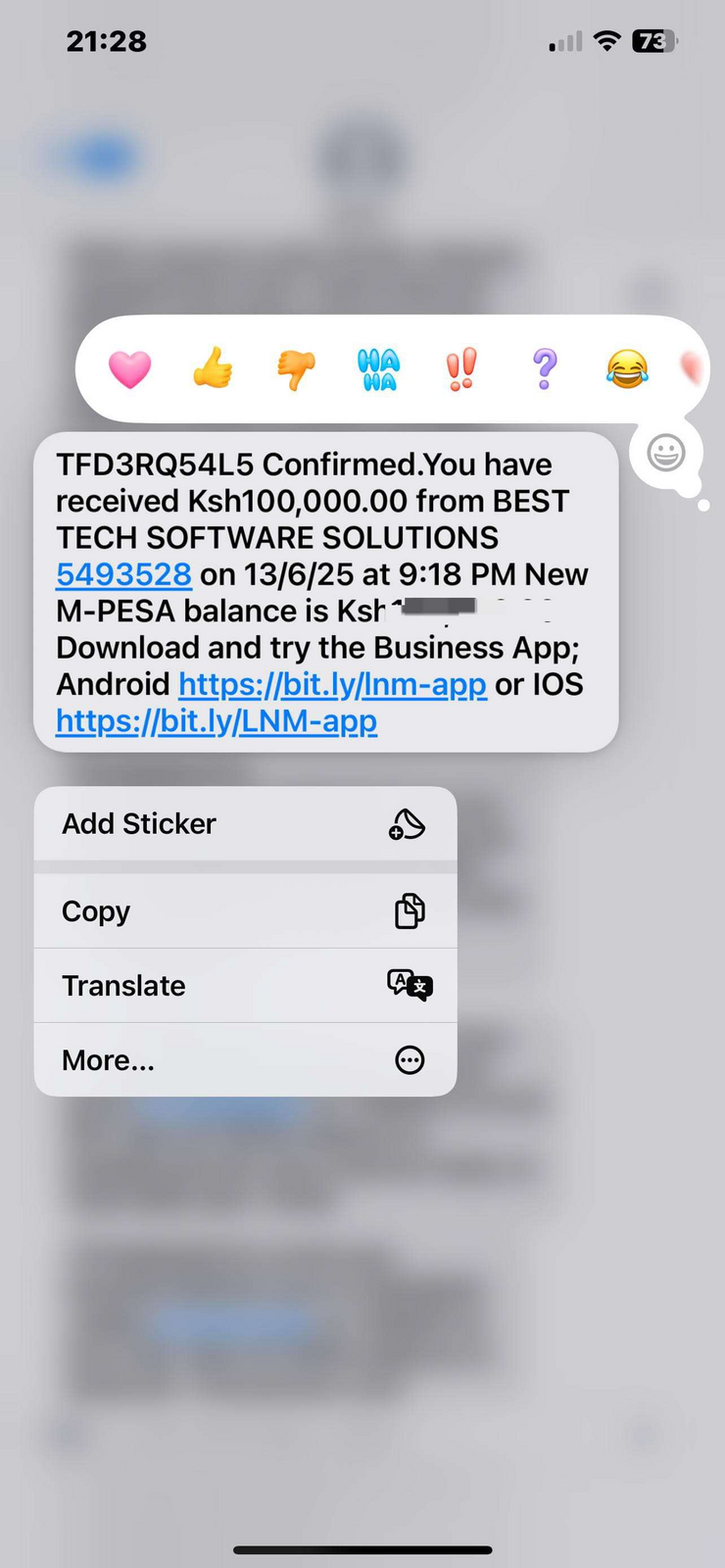This screenshot has height=1568, width=725.
Task: Tap the 5493528 number link
Action: pyautogui.click(x=123, y=574)
